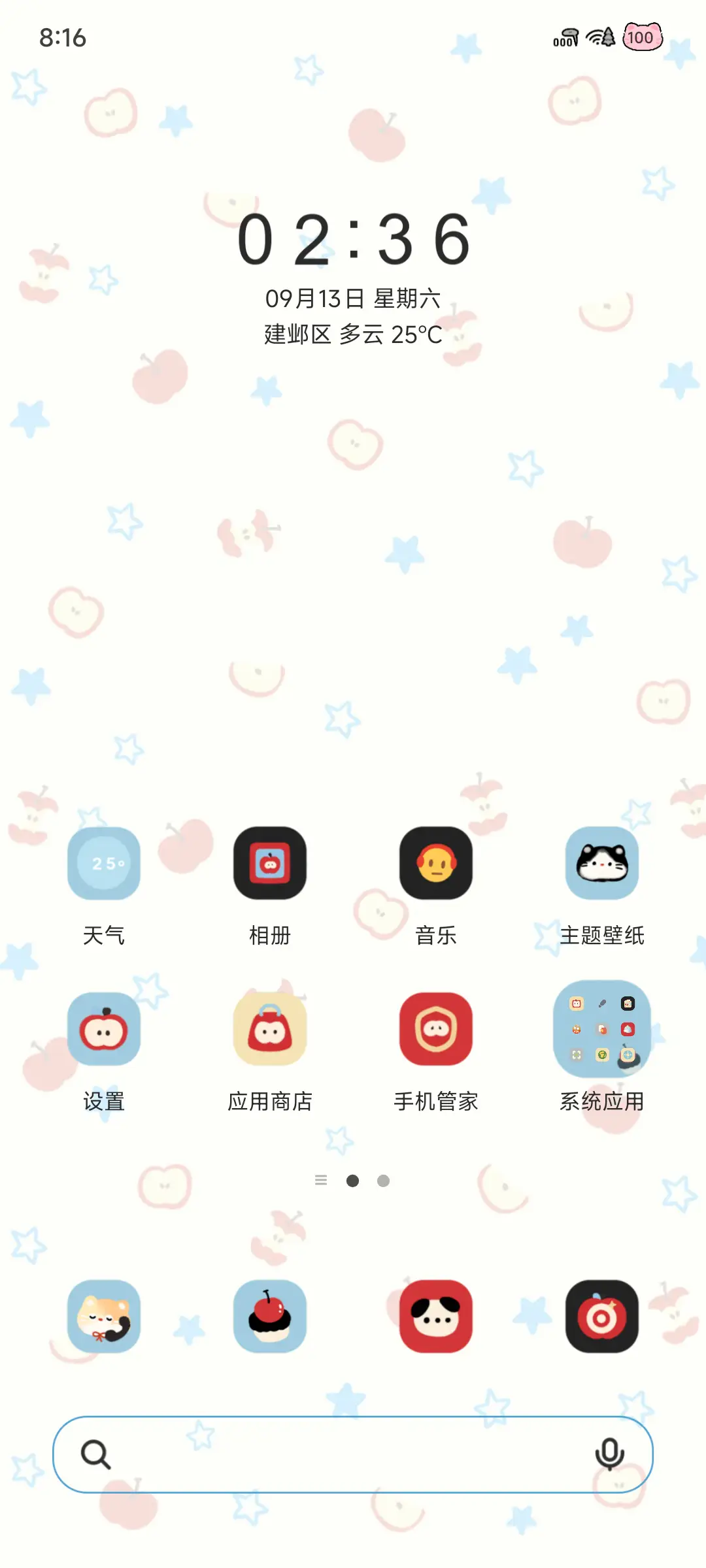Screen dimensions: 706x1568
Task: Open the 音乐 music player
Action: [436, 864]
